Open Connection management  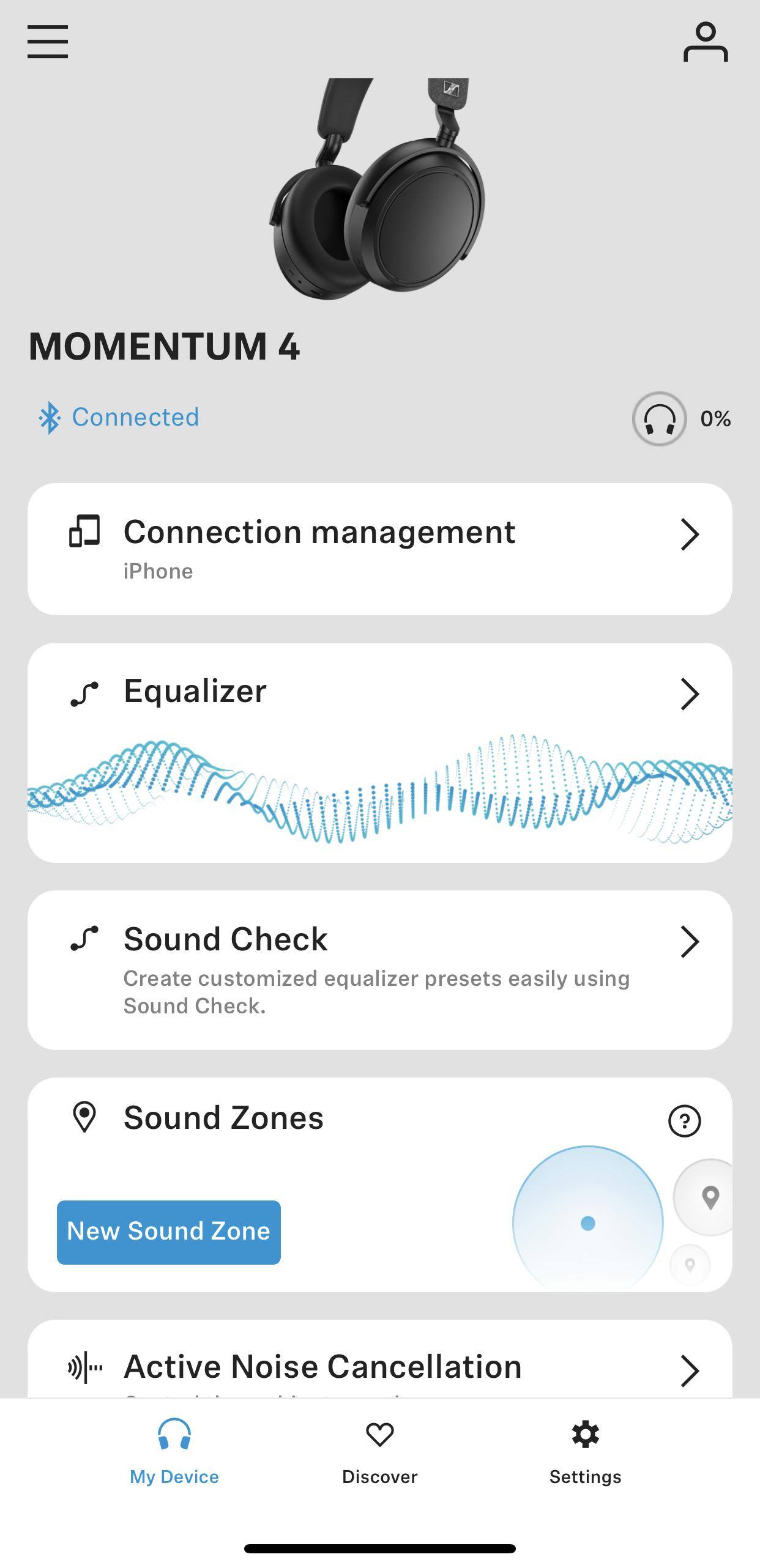click(x=379, y=549)
